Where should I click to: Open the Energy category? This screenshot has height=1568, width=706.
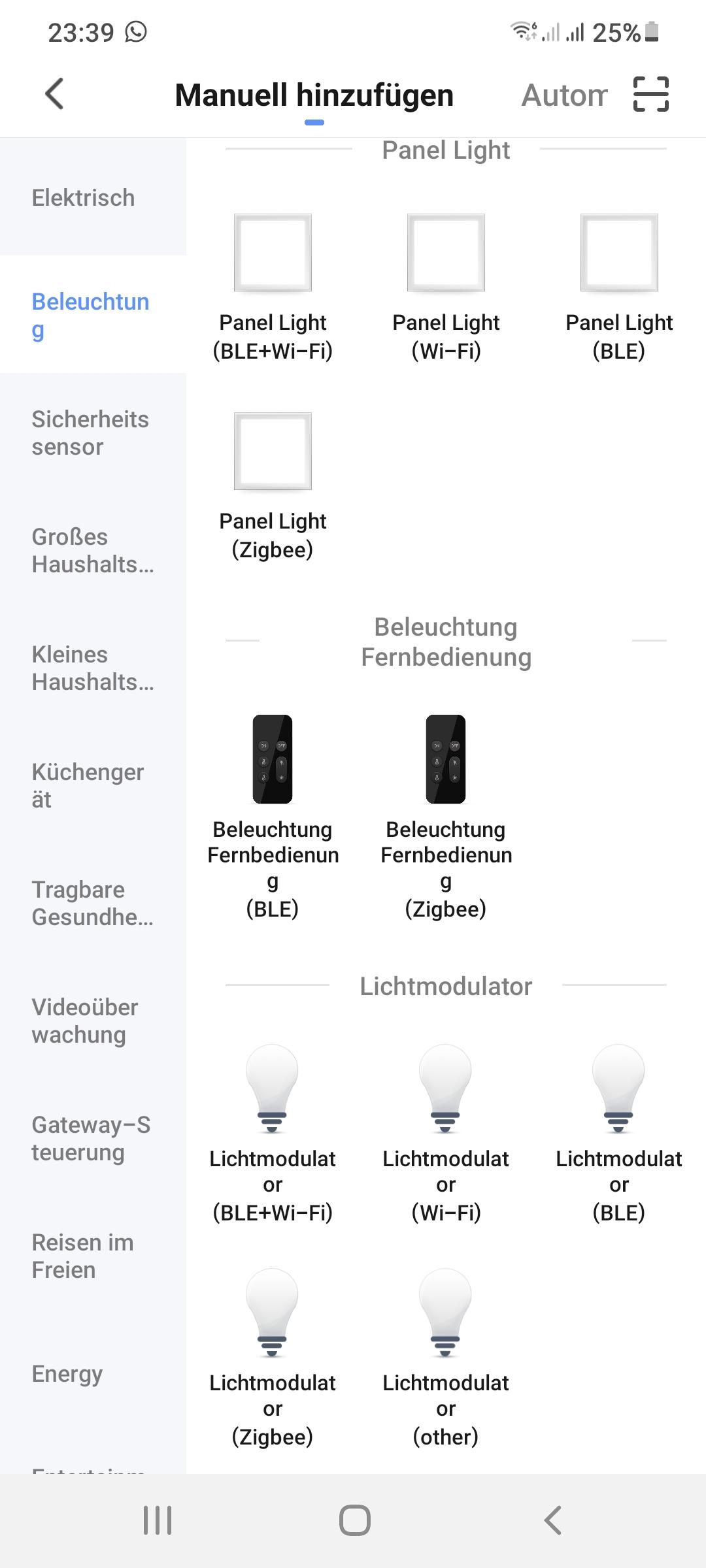93,1373
